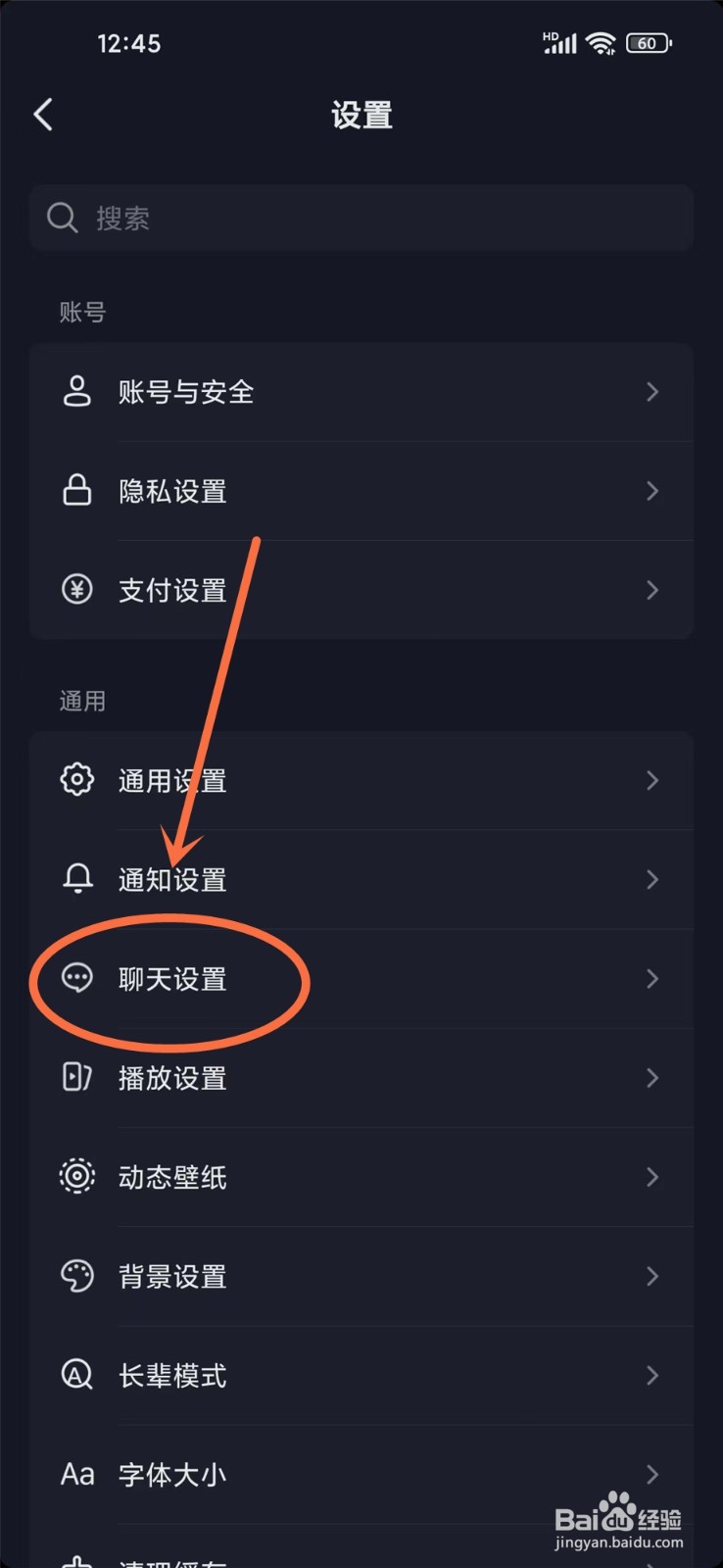Viewport: 723px width, 1568px height.
Task: Open 通用设置
Action: (361, 780)
